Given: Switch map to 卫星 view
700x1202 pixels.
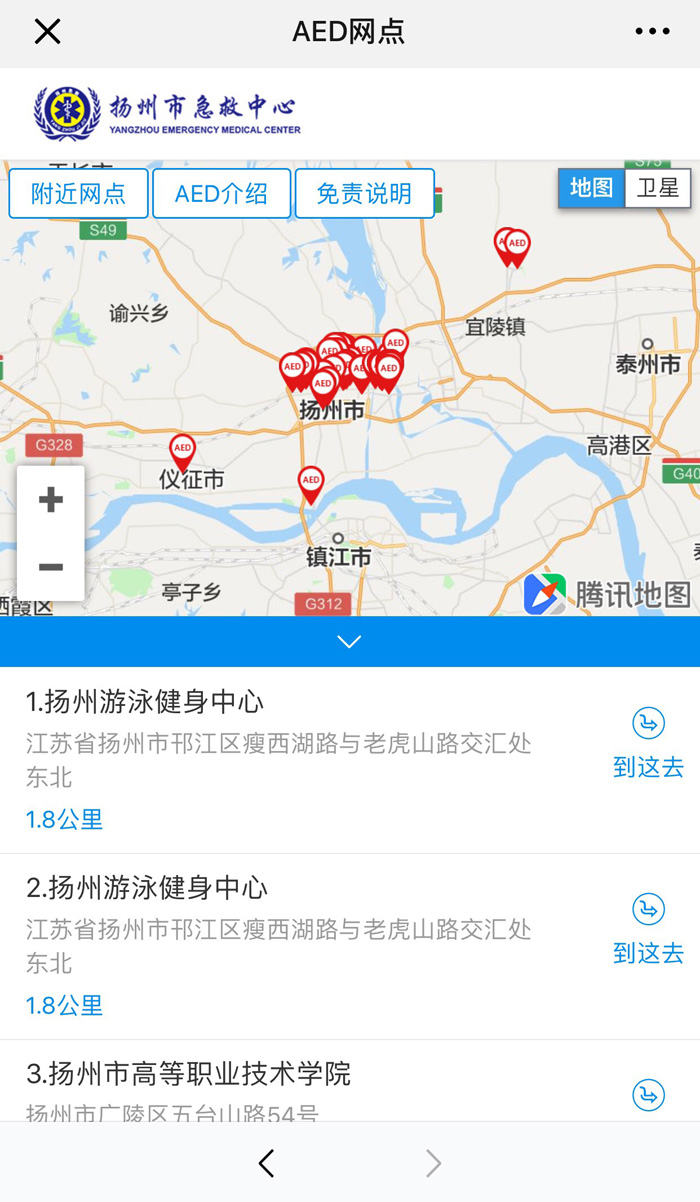Looking at the screenshot, I should [658, 188].
